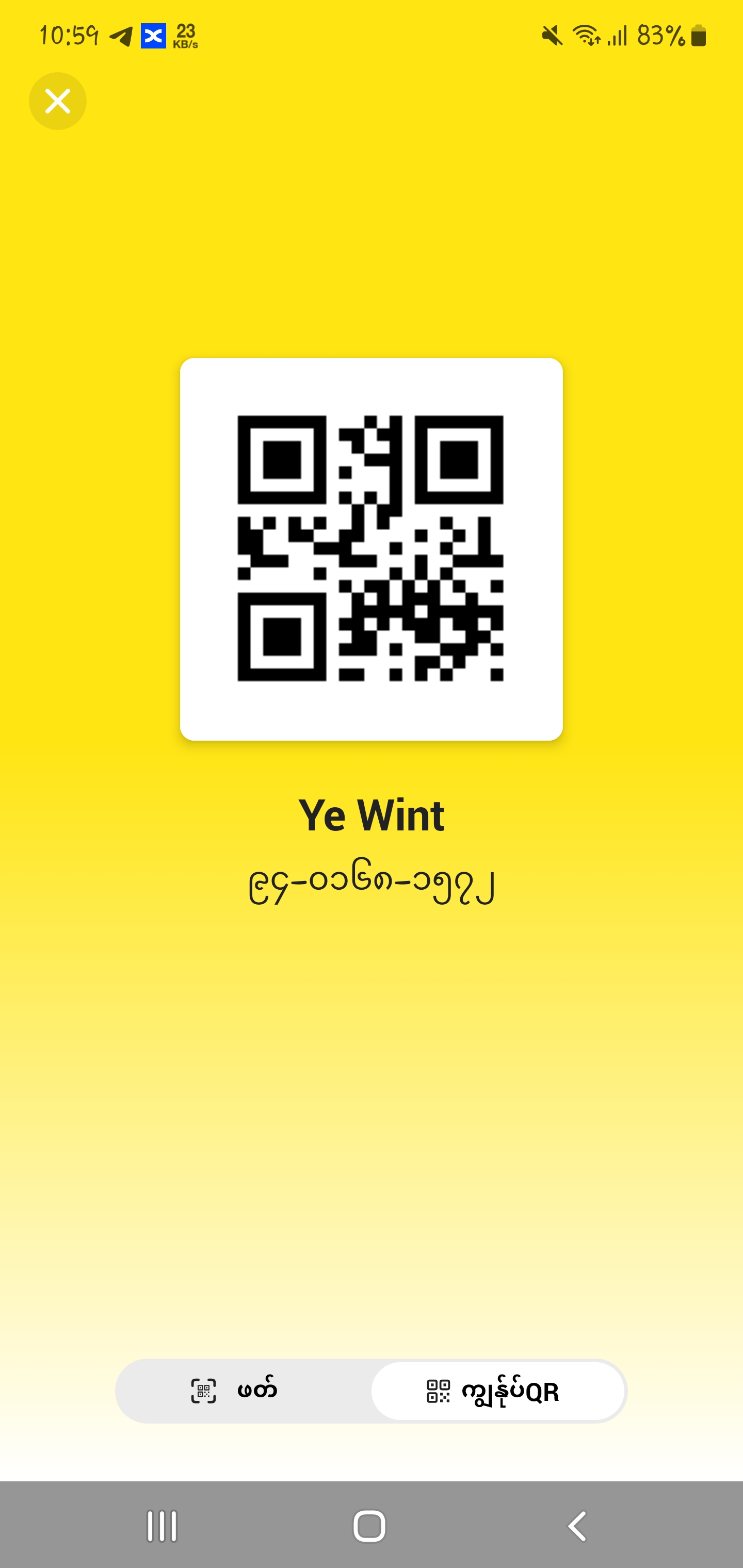Select the ကျွန်ုပ်QR tab
The height and width of the screenshot is (1568, 743).
pos(498,1392)
